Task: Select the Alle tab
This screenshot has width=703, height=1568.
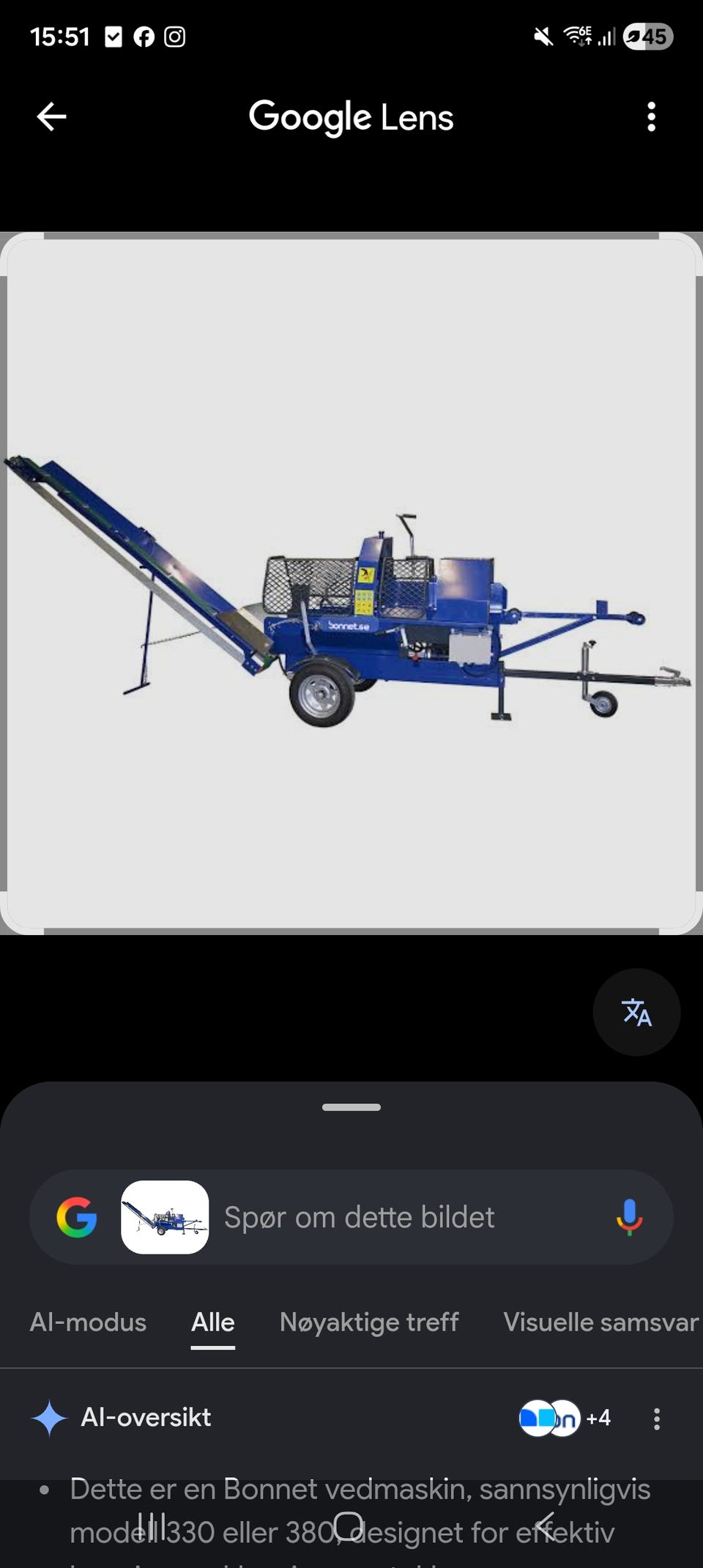Action: (x=213, y=1322)
